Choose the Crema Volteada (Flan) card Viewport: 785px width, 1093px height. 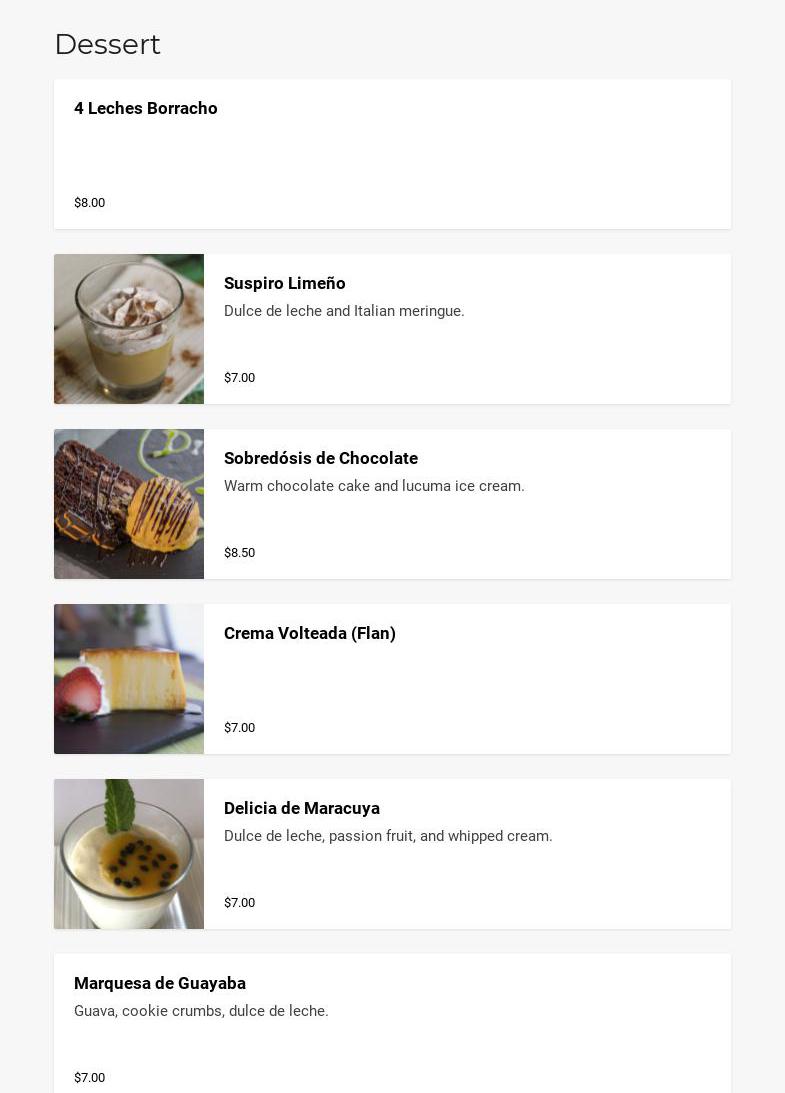click(392, 679)
